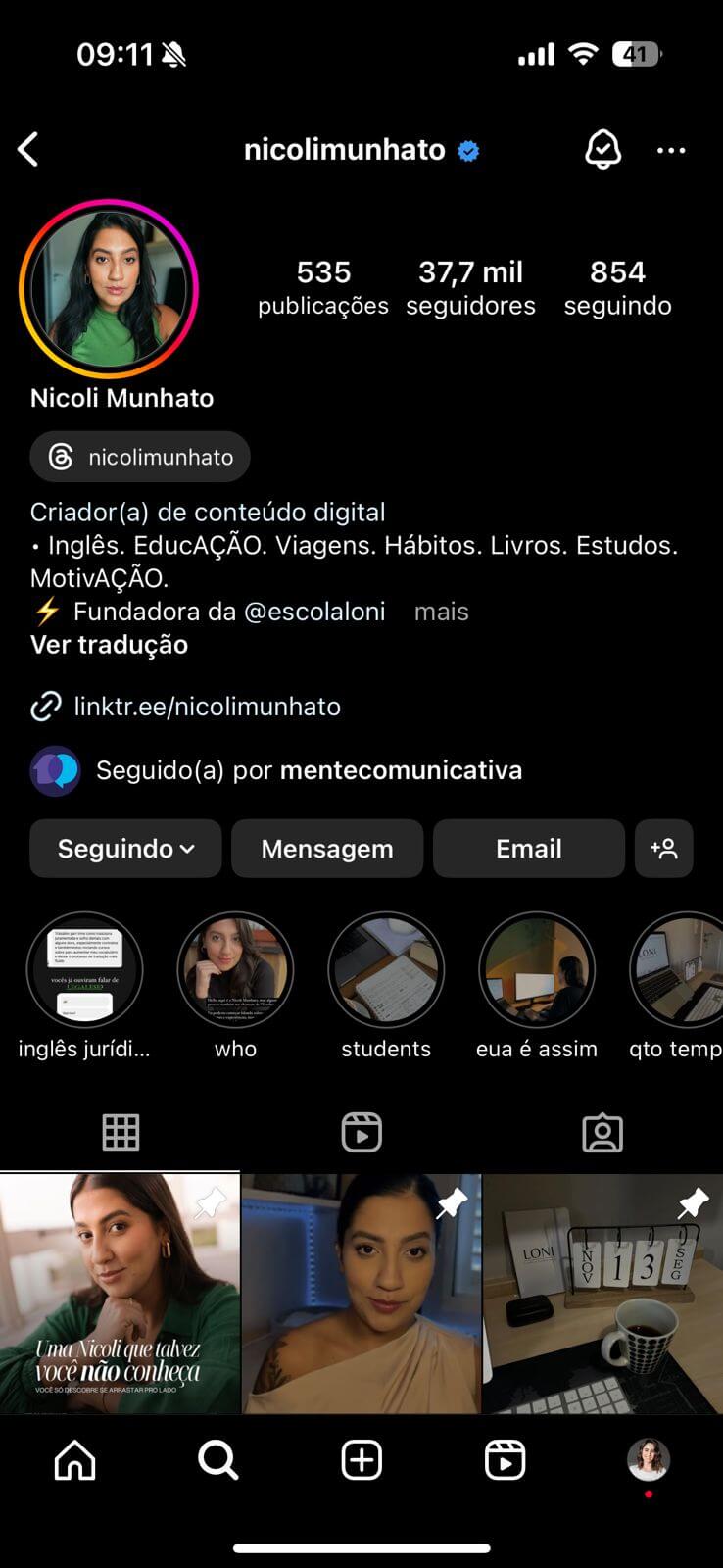The height and width of the screenshot is (1568, 723).
Task: Open the Threads badge nicolimunhato
Action: (x=140, y=457)
